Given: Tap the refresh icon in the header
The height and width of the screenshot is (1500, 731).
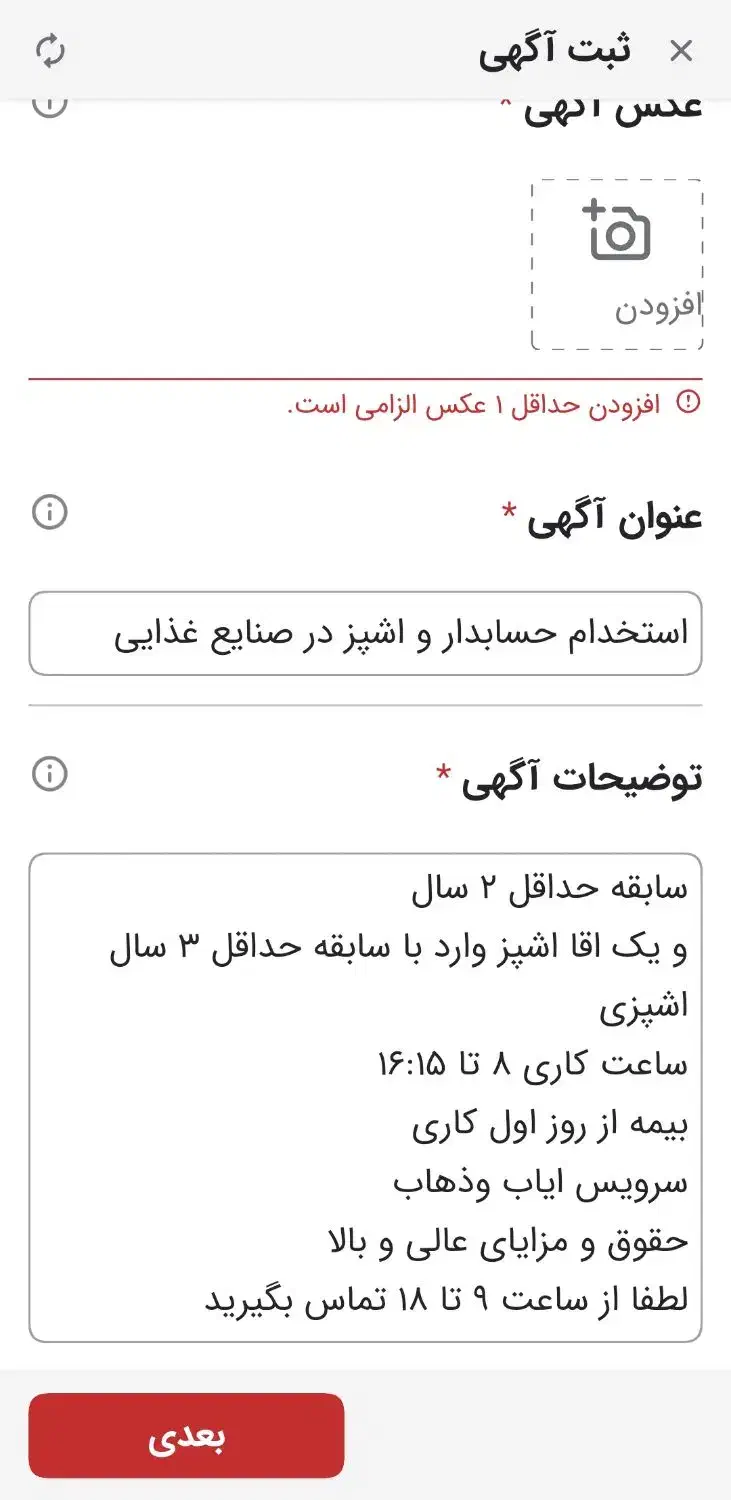Looking at the screenshot, I should click(x=50, y=50).
